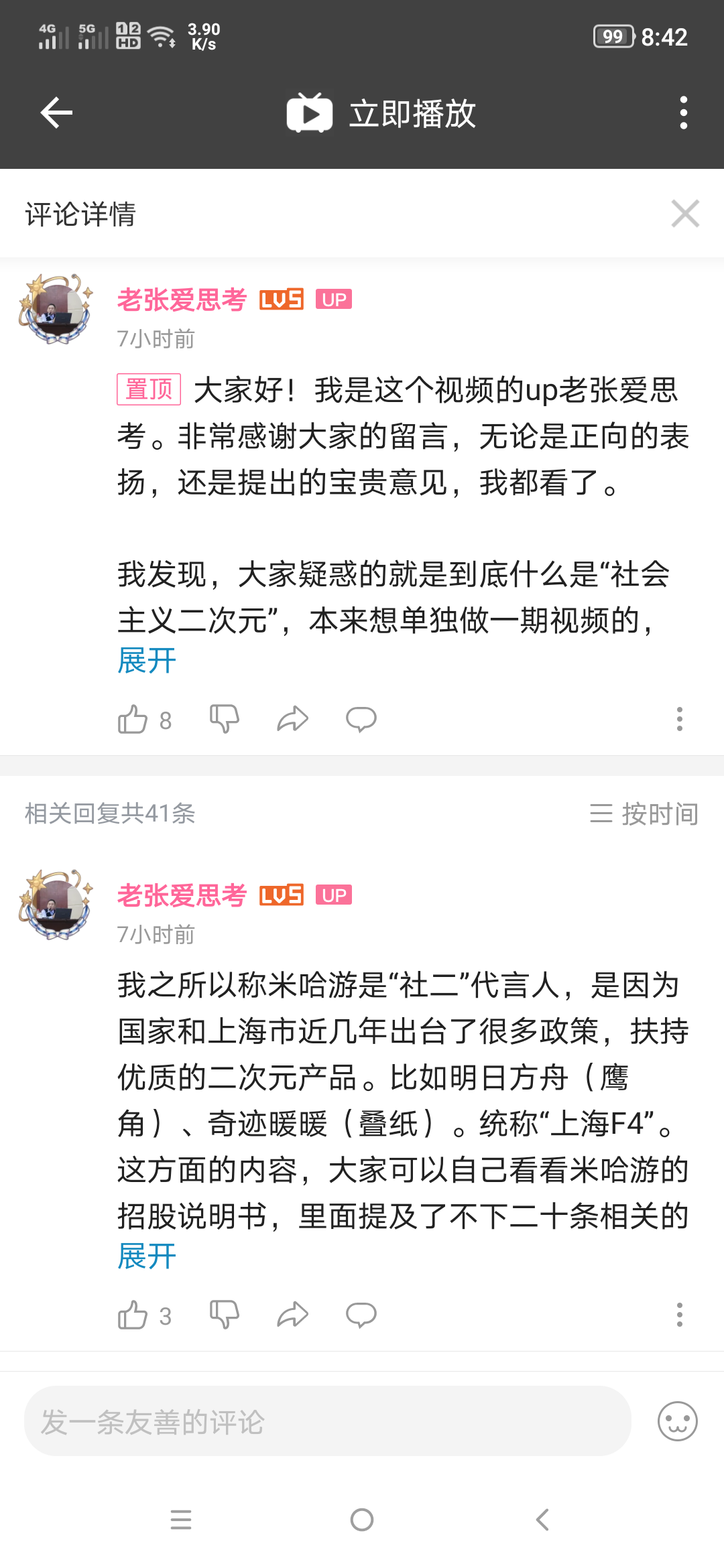724x1568 pixels.
Task: Close the 评论详情 panel
Action: click(684, 214)
